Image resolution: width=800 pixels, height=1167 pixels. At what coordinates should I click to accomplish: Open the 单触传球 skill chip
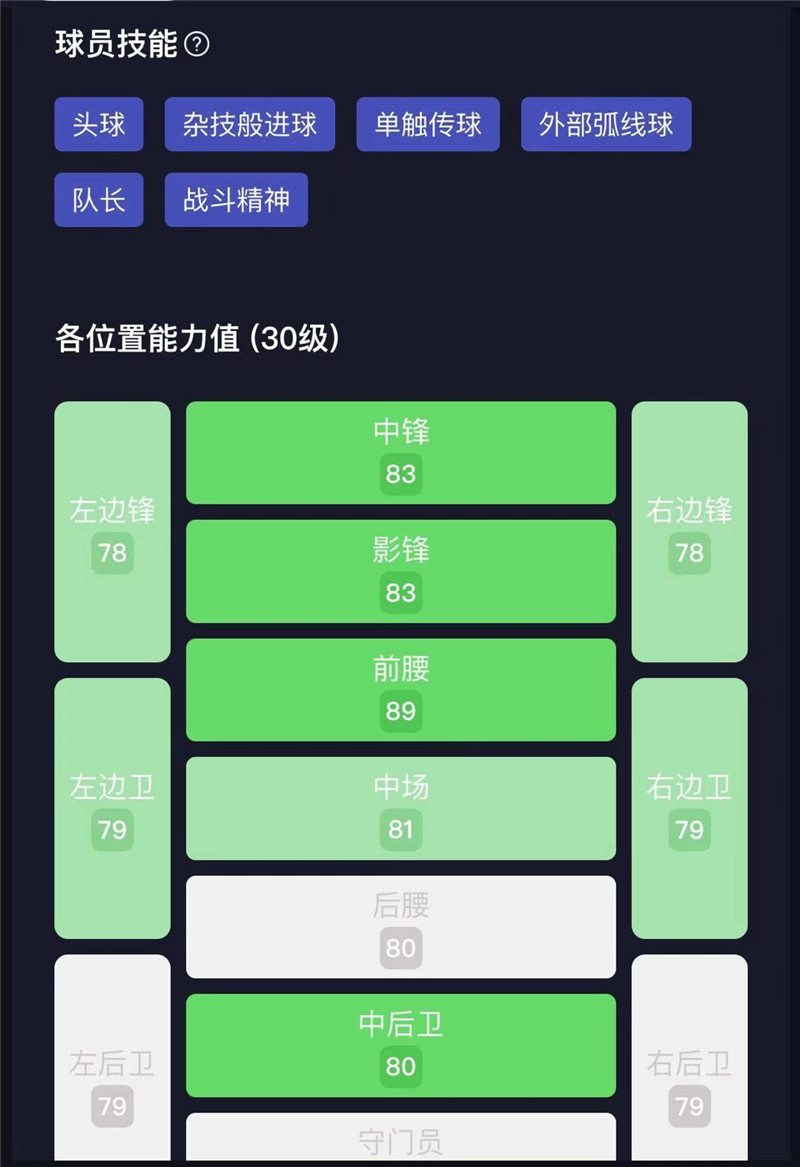click(428, 125)
